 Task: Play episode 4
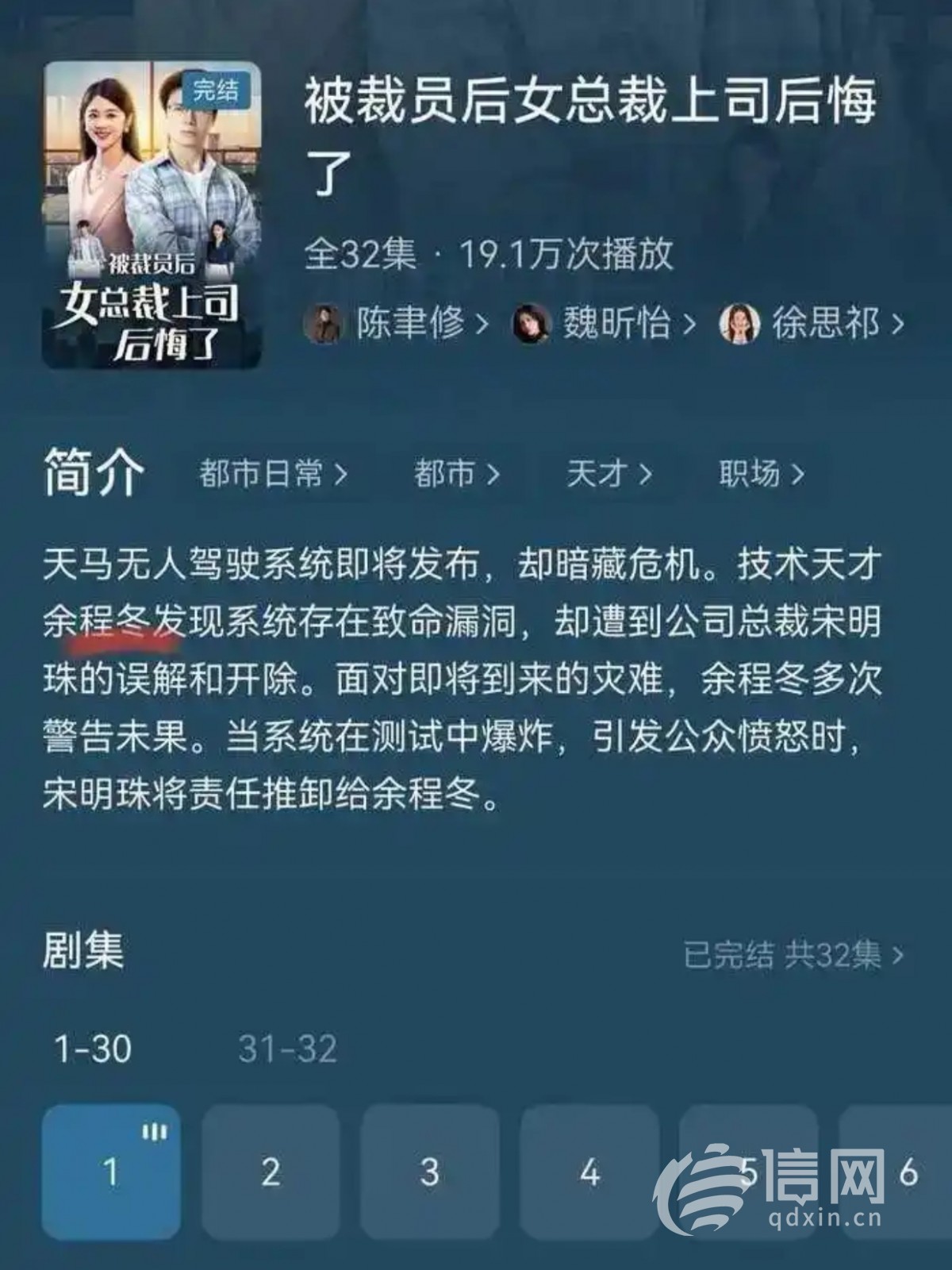click(589, 1172)
